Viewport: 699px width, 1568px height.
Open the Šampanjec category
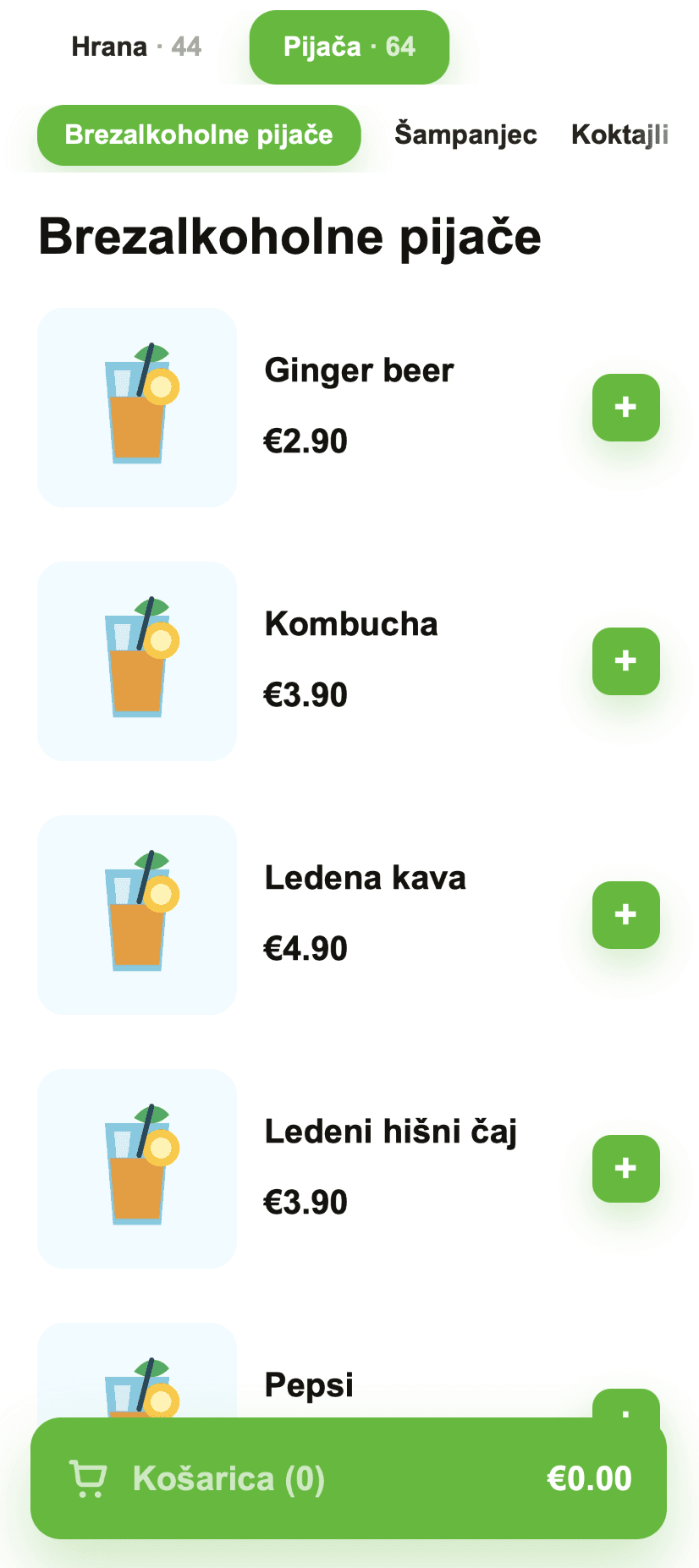tap(465, 134)
